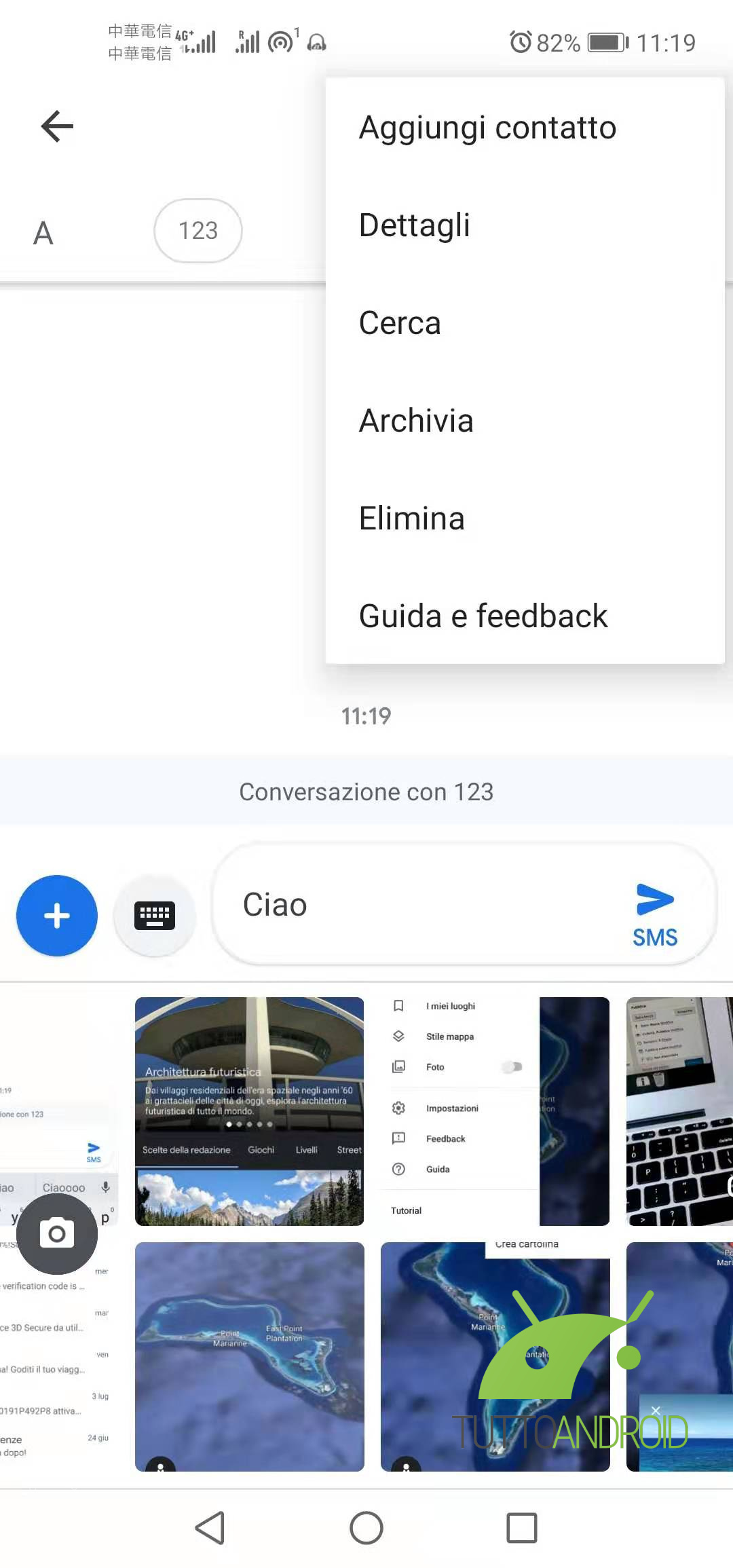The width and height of the screenshot is (733, 1568).
Task: Tap the blue plus attachment button
Action: [57, 916]
